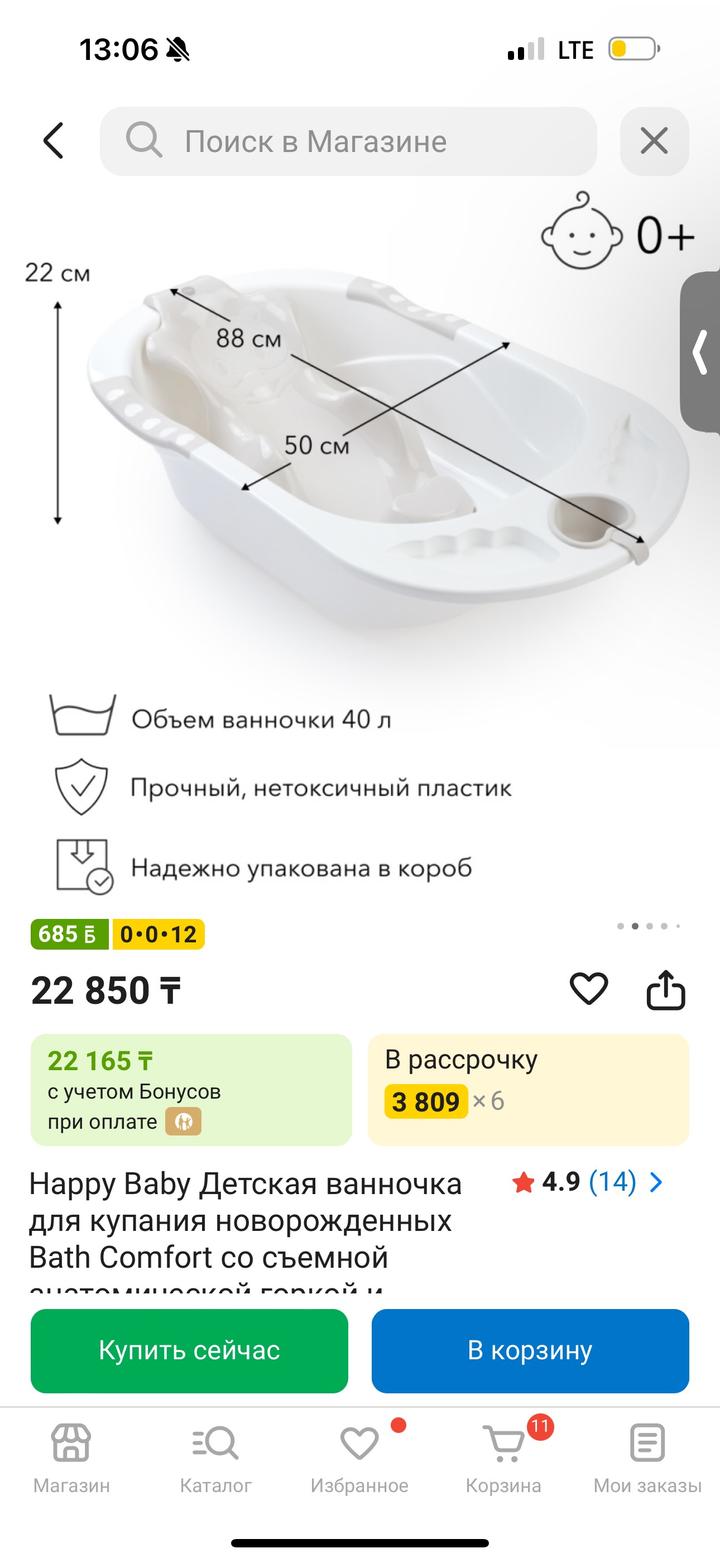
Task: Select the В рассрочку 3 809 ×6 option
Action: (x=528, y=1089)
